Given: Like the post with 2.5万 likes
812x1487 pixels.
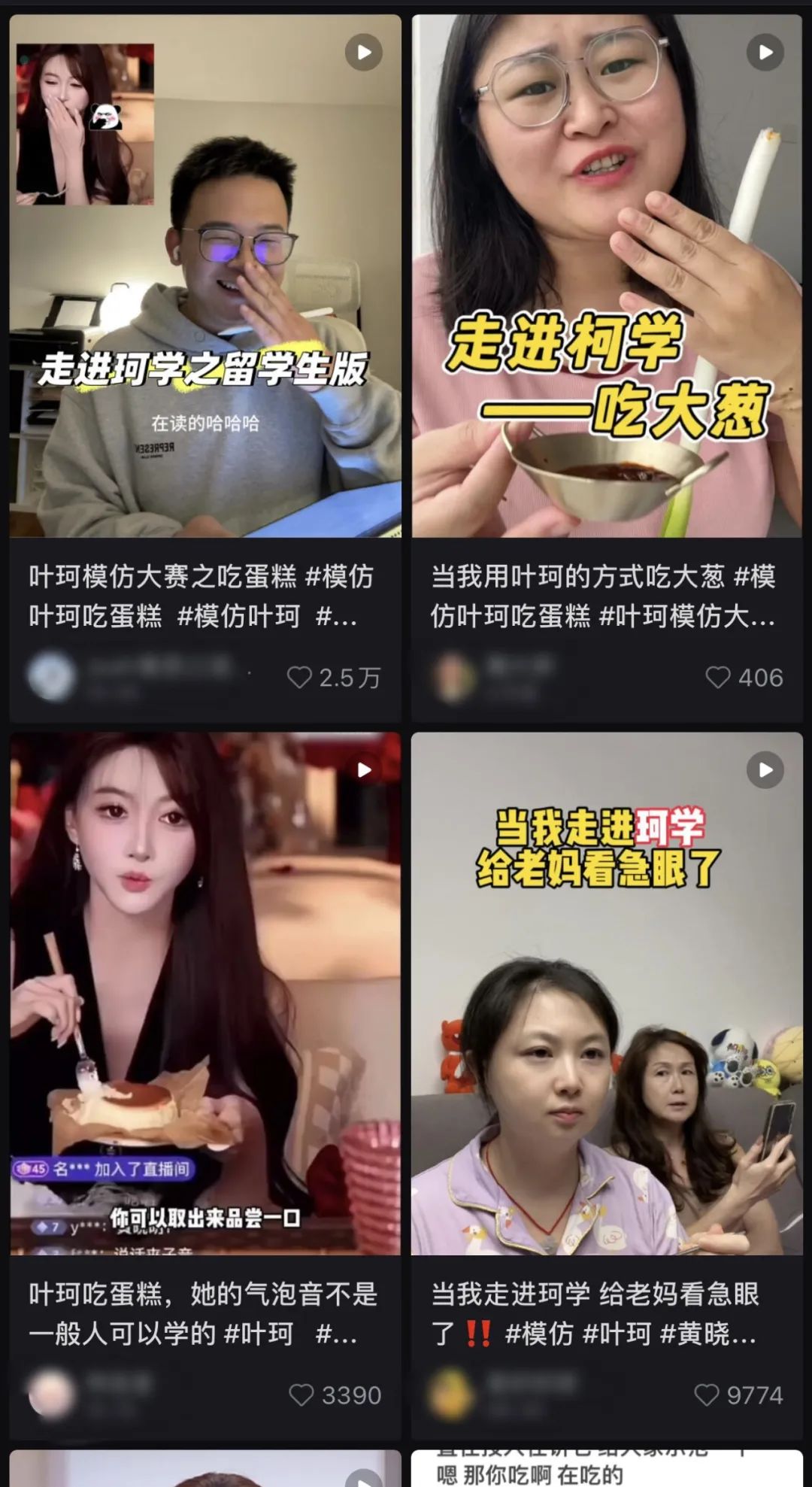Looking at the screenshot, I should tap(299, 678).
